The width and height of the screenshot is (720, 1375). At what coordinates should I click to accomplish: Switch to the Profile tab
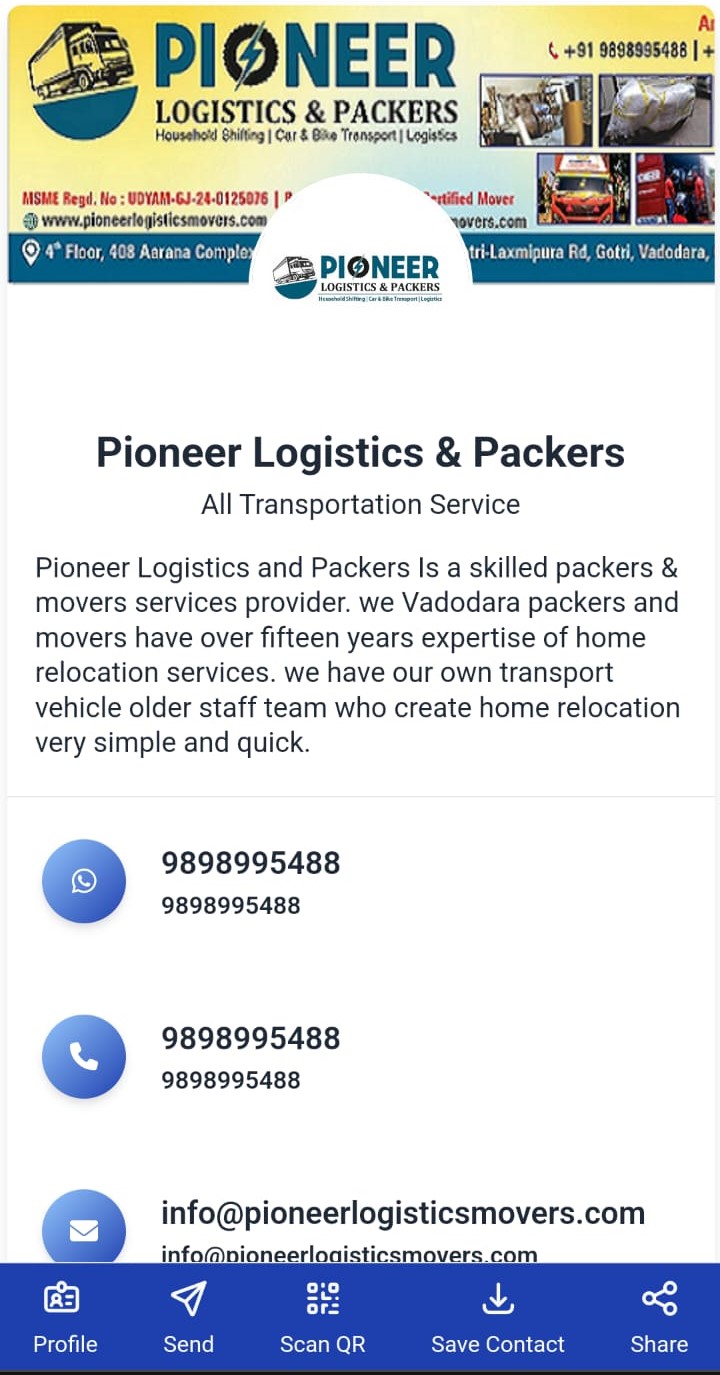[x=65, y=1319]
